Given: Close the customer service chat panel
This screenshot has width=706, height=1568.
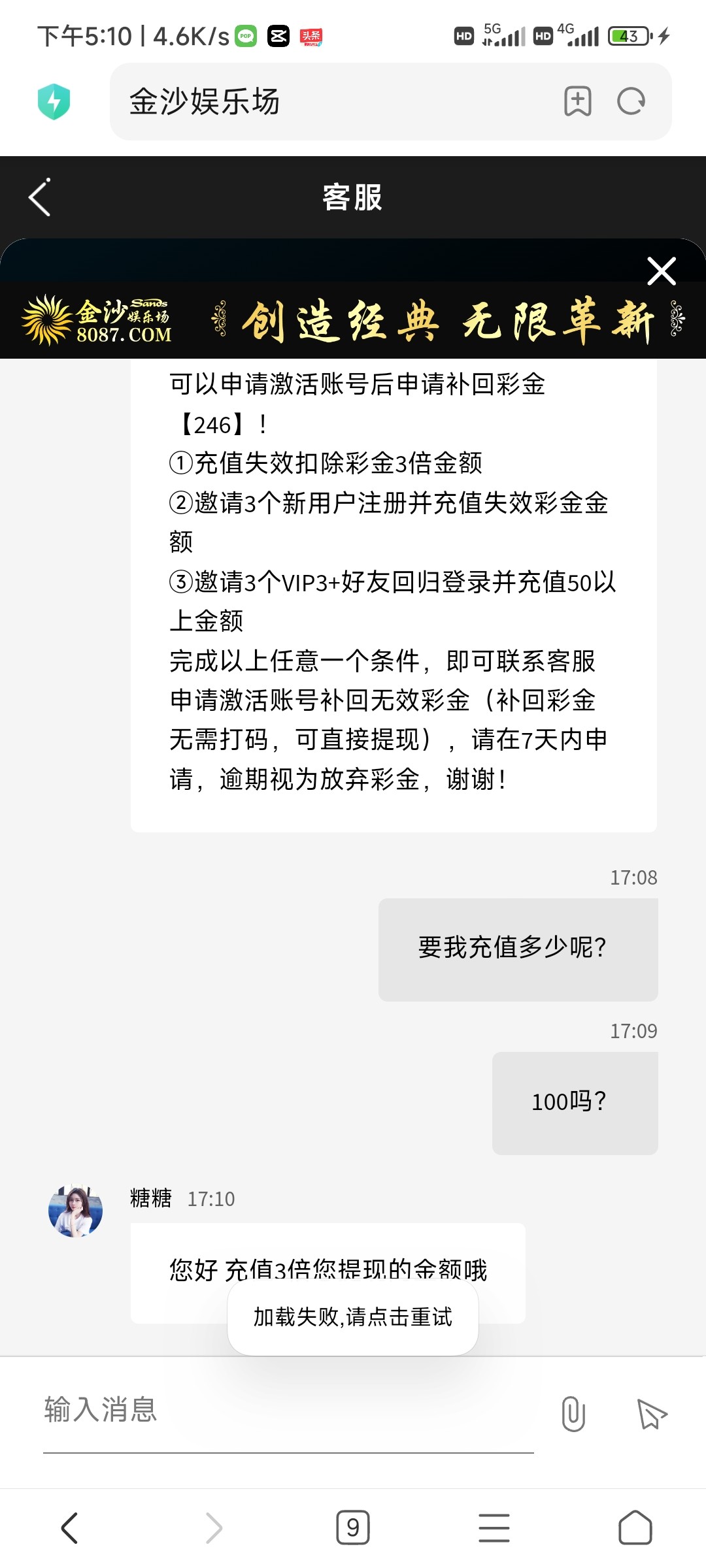Looking at the screenshot, I should click(661, 270).
